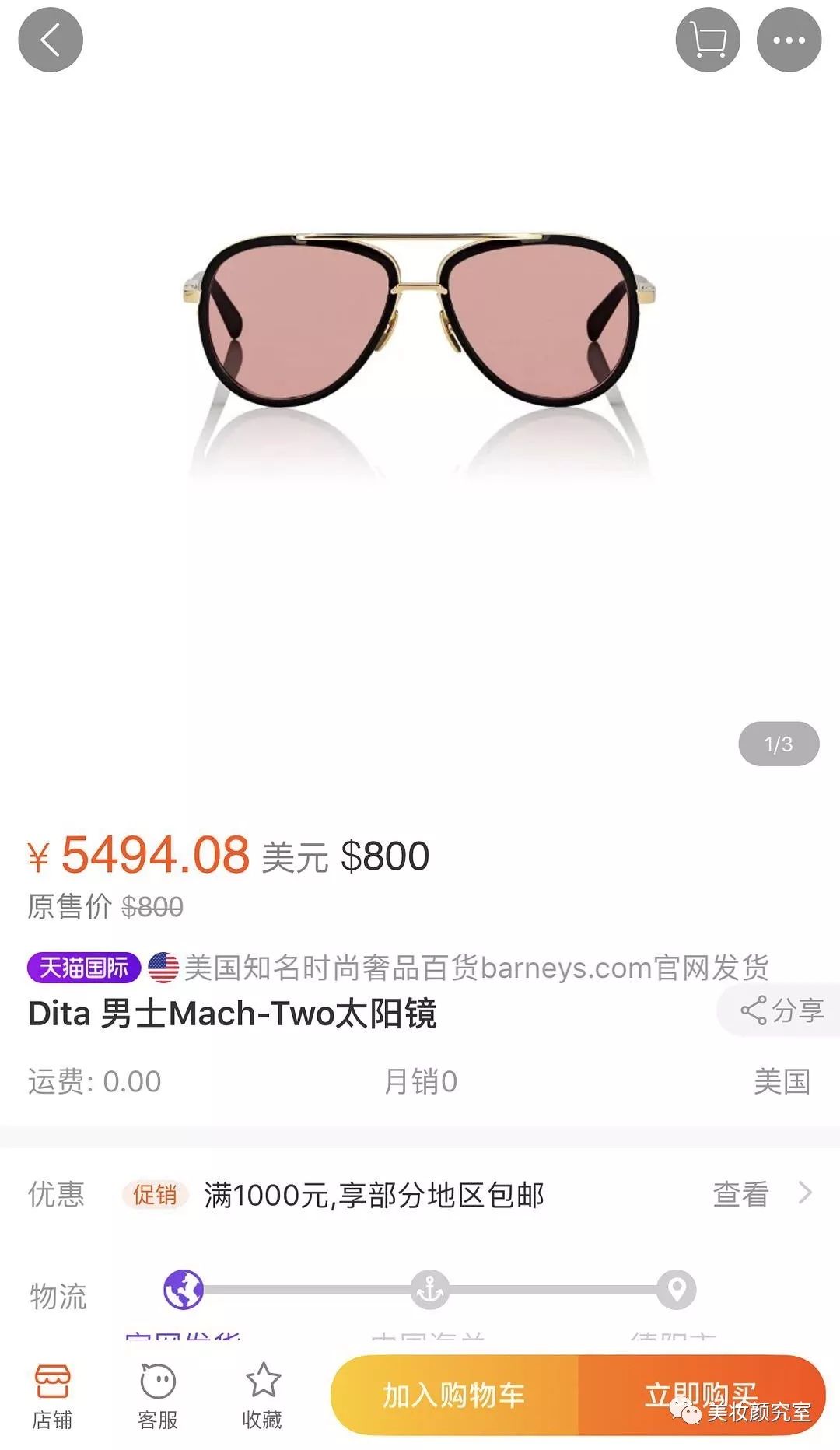
Task: Open the shopping cart icon
Action: click(x=707, y=39)
